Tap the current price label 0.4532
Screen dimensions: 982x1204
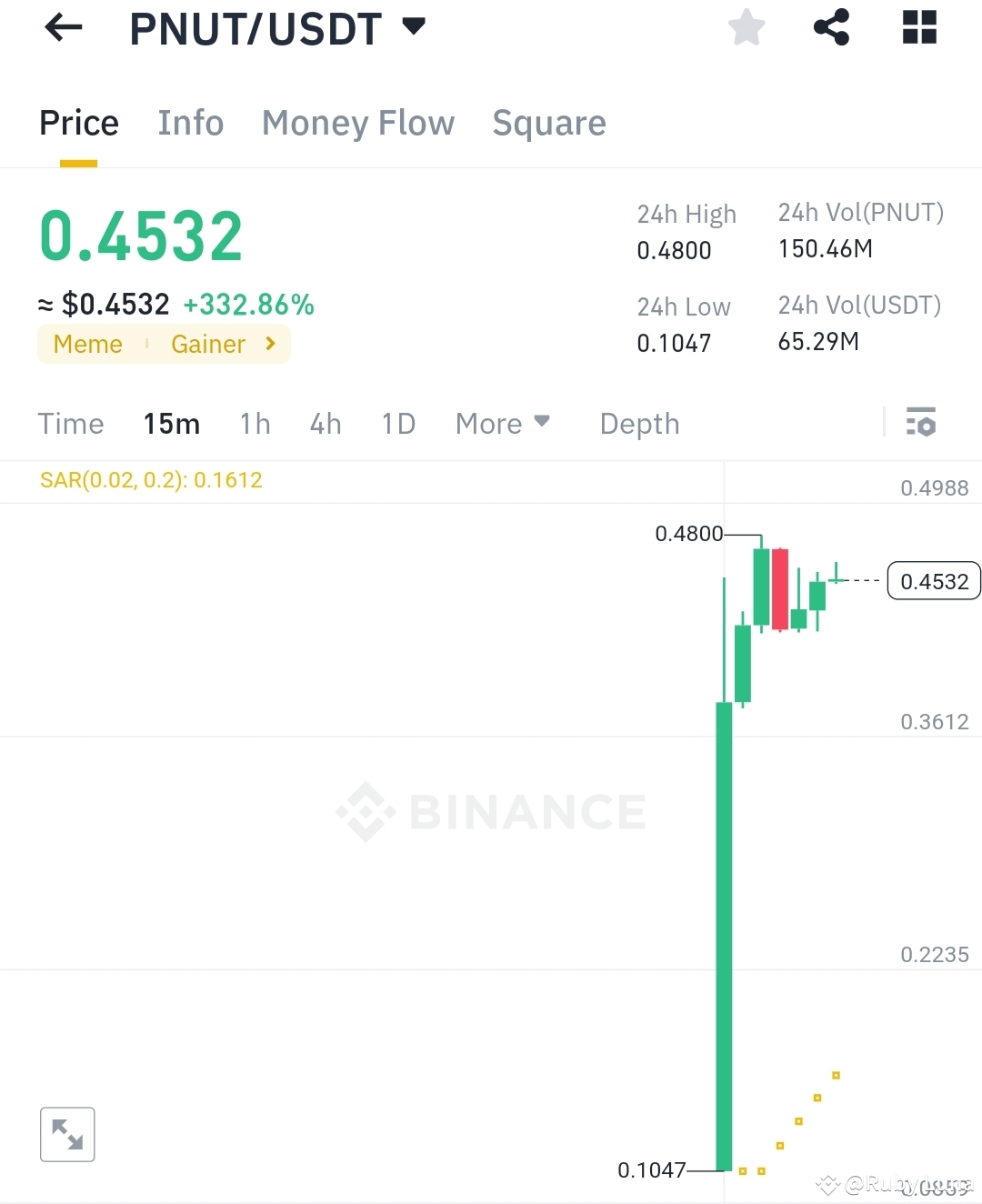point(933,581)
